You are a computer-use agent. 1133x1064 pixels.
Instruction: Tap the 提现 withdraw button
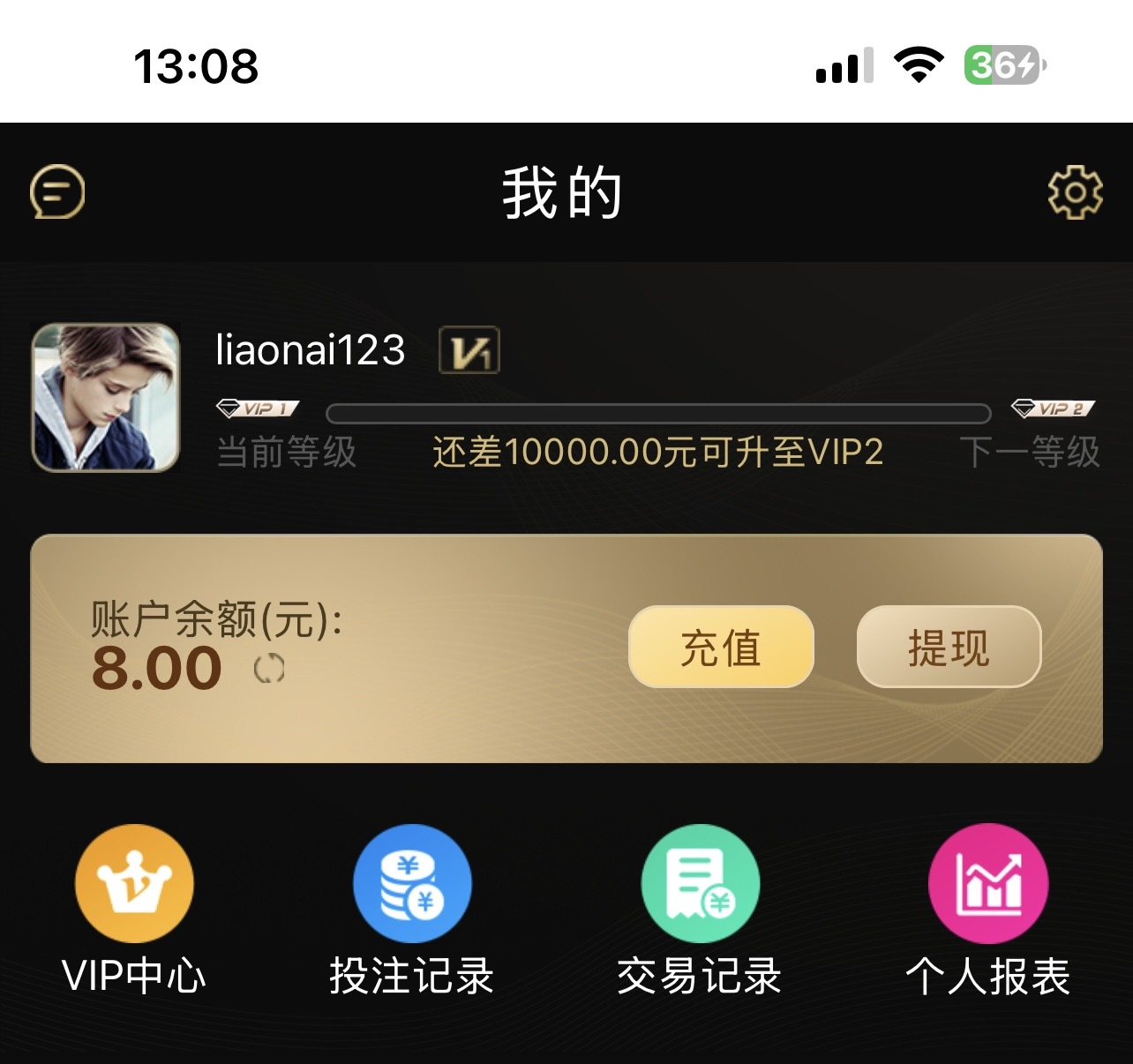tap(949, 647)
